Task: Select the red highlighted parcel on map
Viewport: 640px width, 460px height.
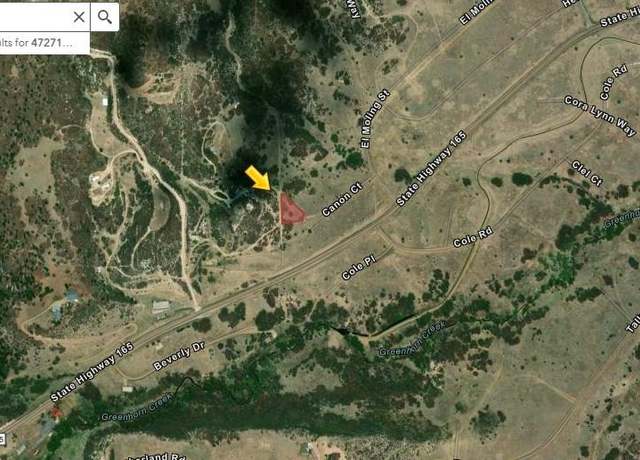Action: pyautogui.click(x=291, y=211)
